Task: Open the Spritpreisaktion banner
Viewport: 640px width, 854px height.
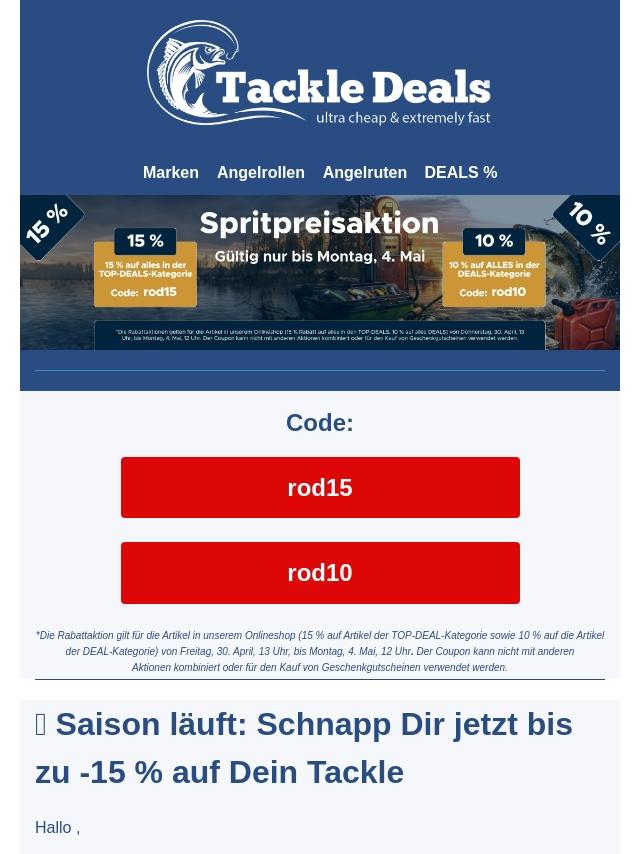Action: (320, 271)
